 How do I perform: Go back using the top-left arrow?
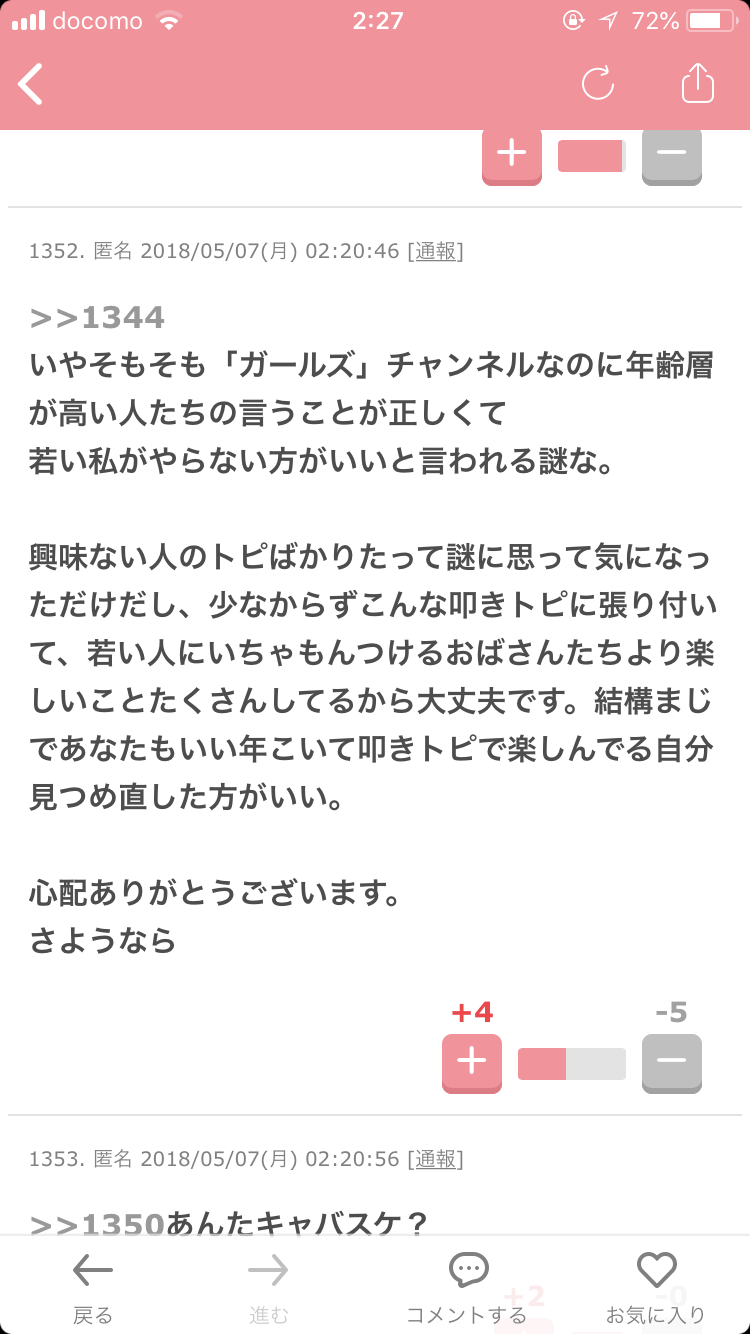click(x=30, y=84)
